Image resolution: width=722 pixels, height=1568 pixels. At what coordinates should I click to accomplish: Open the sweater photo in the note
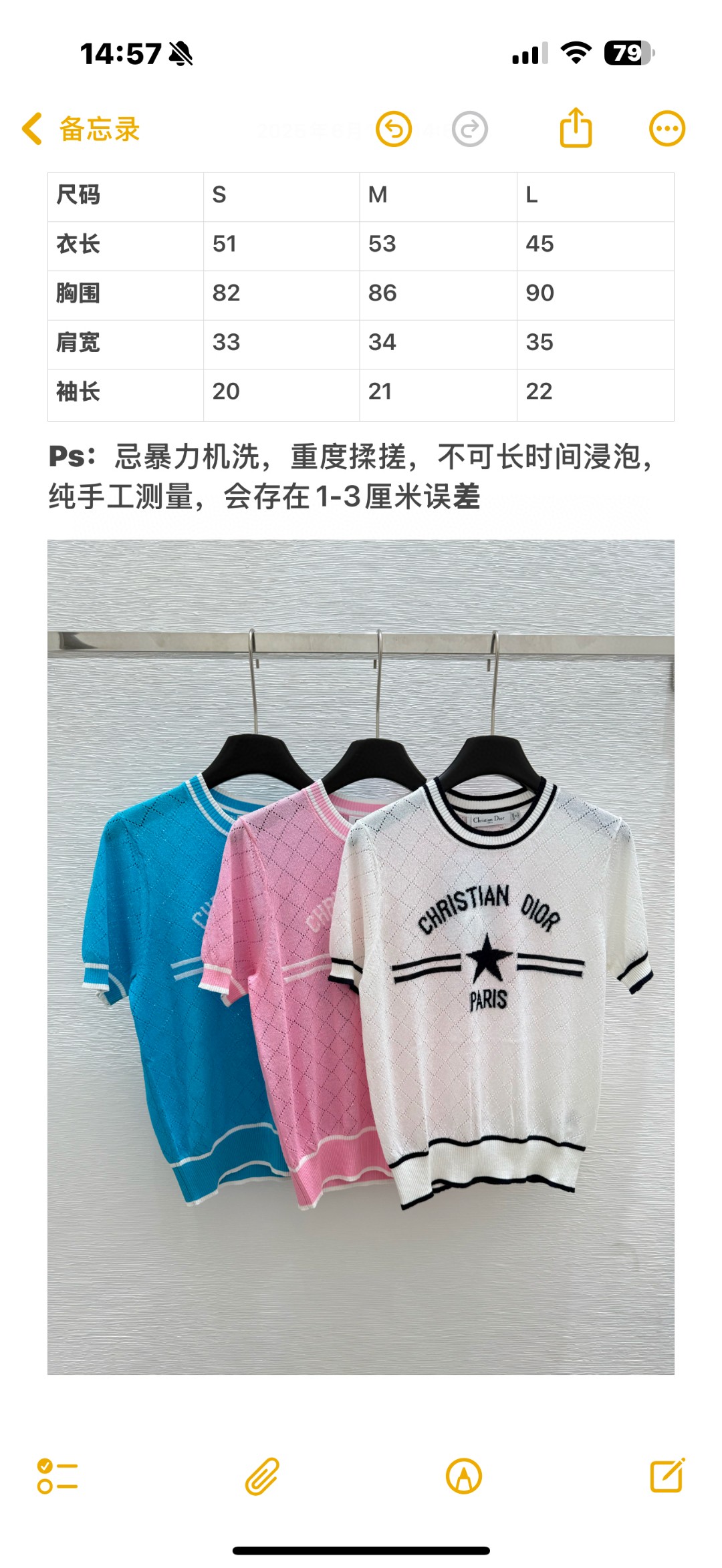point(361,957)
